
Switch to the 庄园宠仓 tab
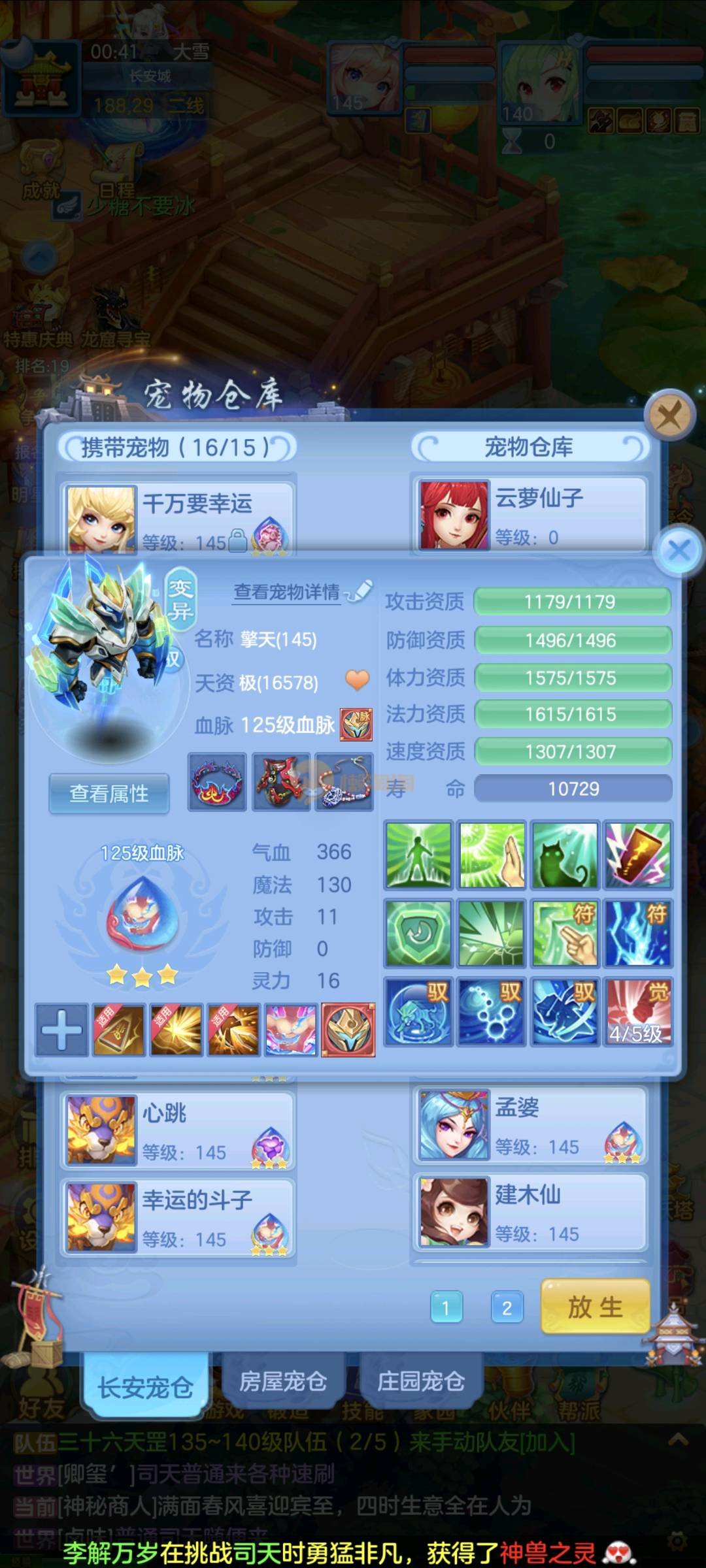click(421, 1380)
